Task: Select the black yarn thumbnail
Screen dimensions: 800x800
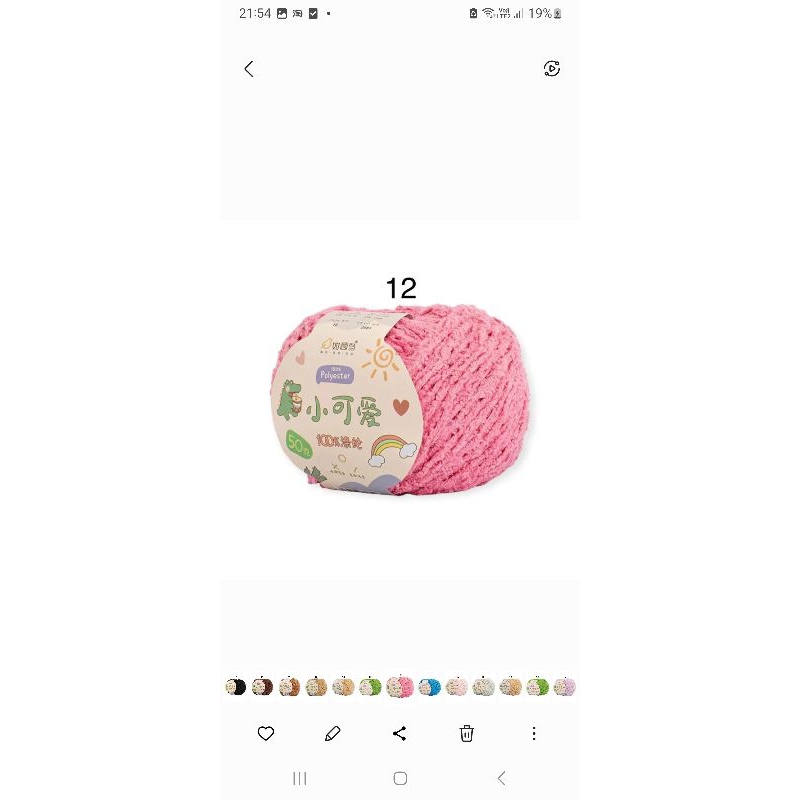Action: click(236, 687)
